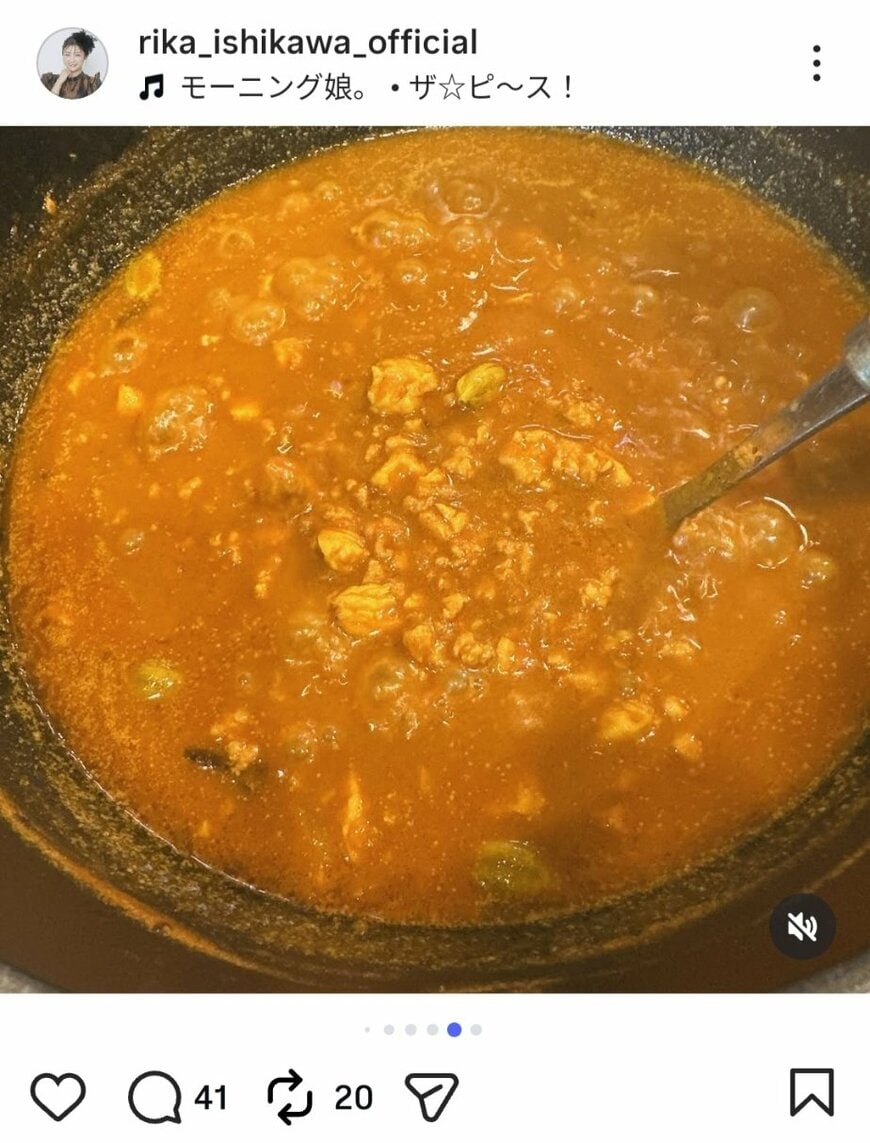Open the comments on this post

tap(155, 1097)
